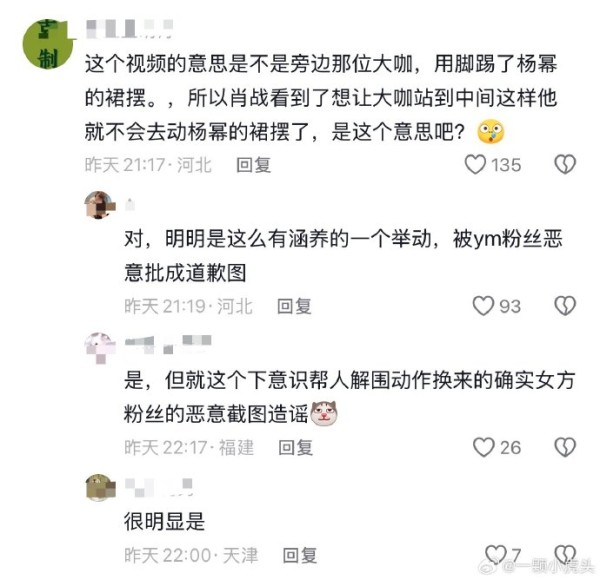Open the avatar of the 福建 commenter

(98, 345)
